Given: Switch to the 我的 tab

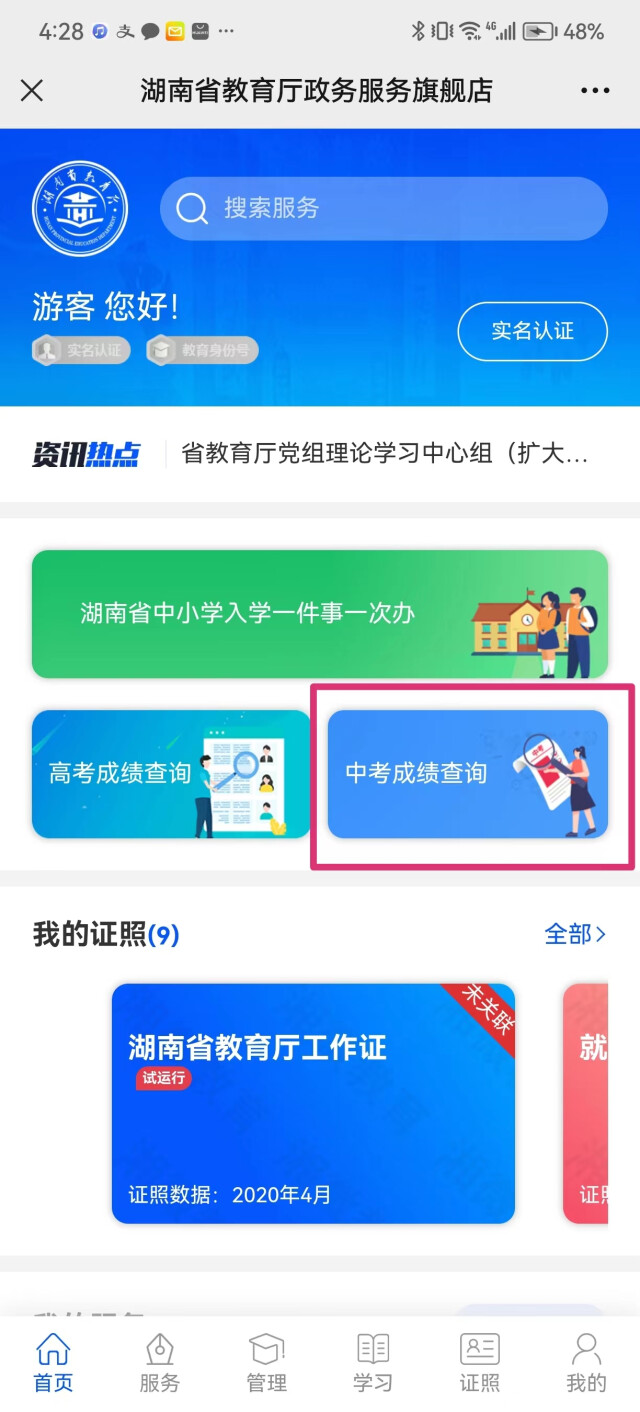Looking at the screenshot, I should (586, 1362).
